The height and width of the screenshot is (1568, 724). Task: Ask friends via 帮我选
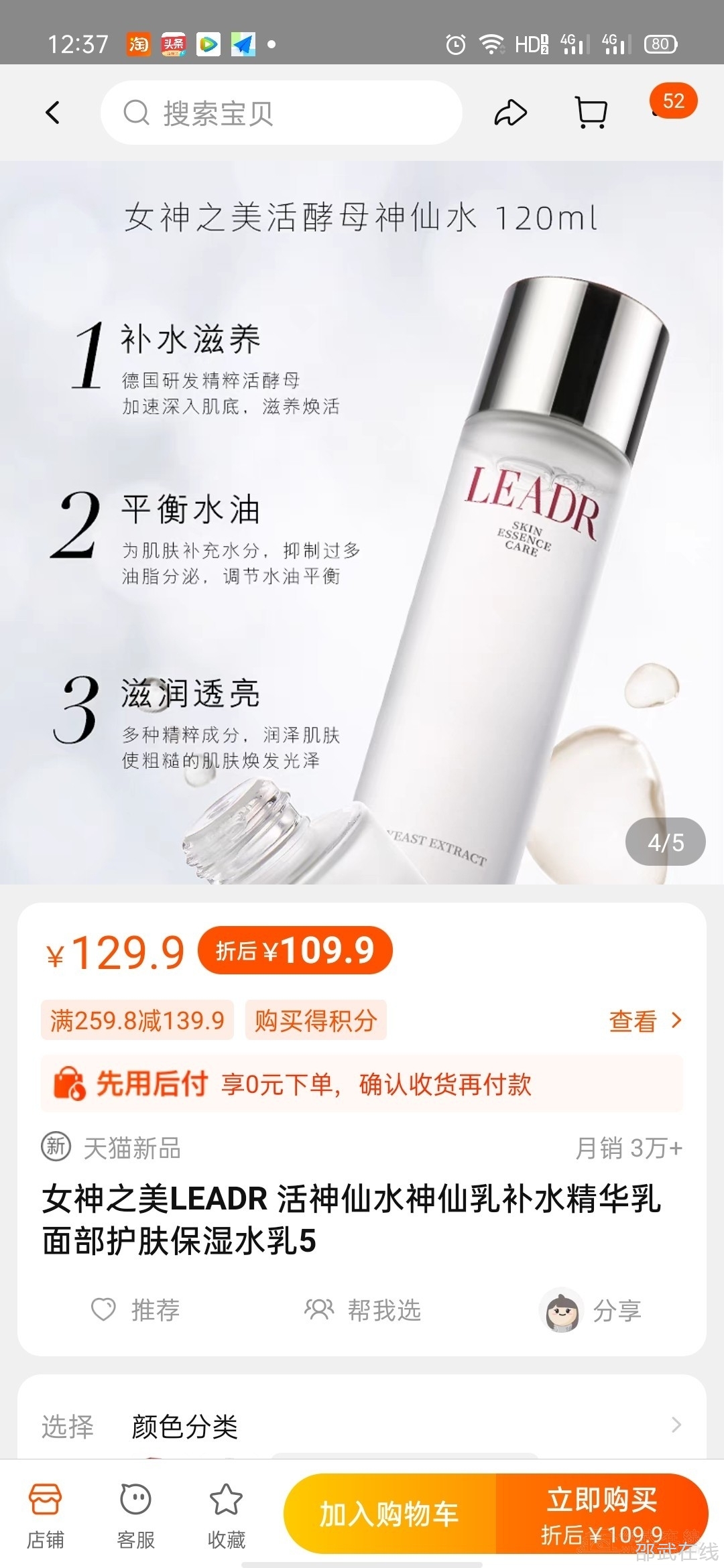click(363, 1309)
